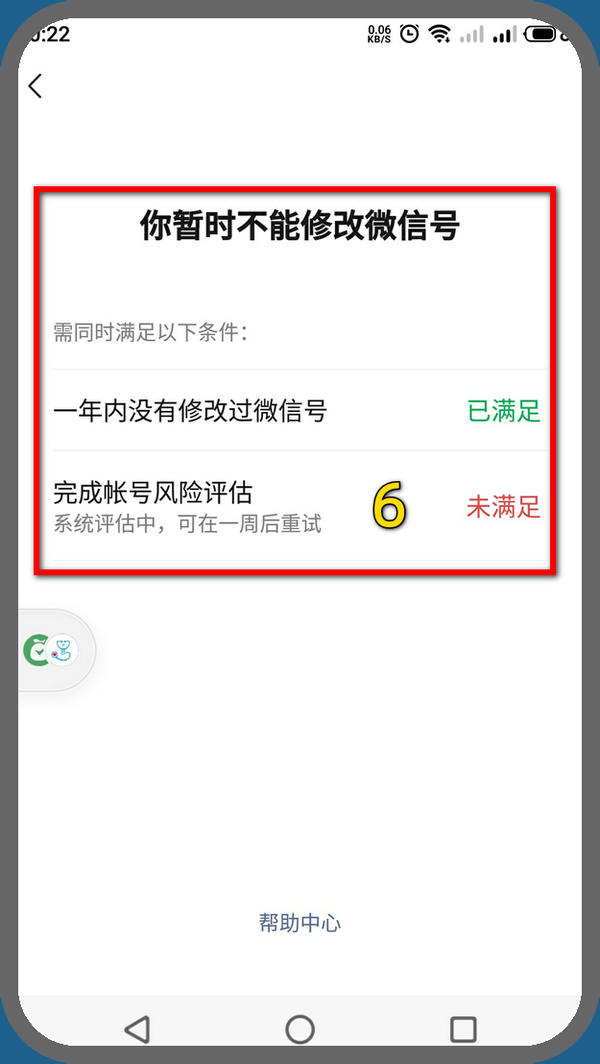600x1064 pixels.
Task: Open the floating mini-program bubble
Action: pyautogui.click(x=54, y=650)
